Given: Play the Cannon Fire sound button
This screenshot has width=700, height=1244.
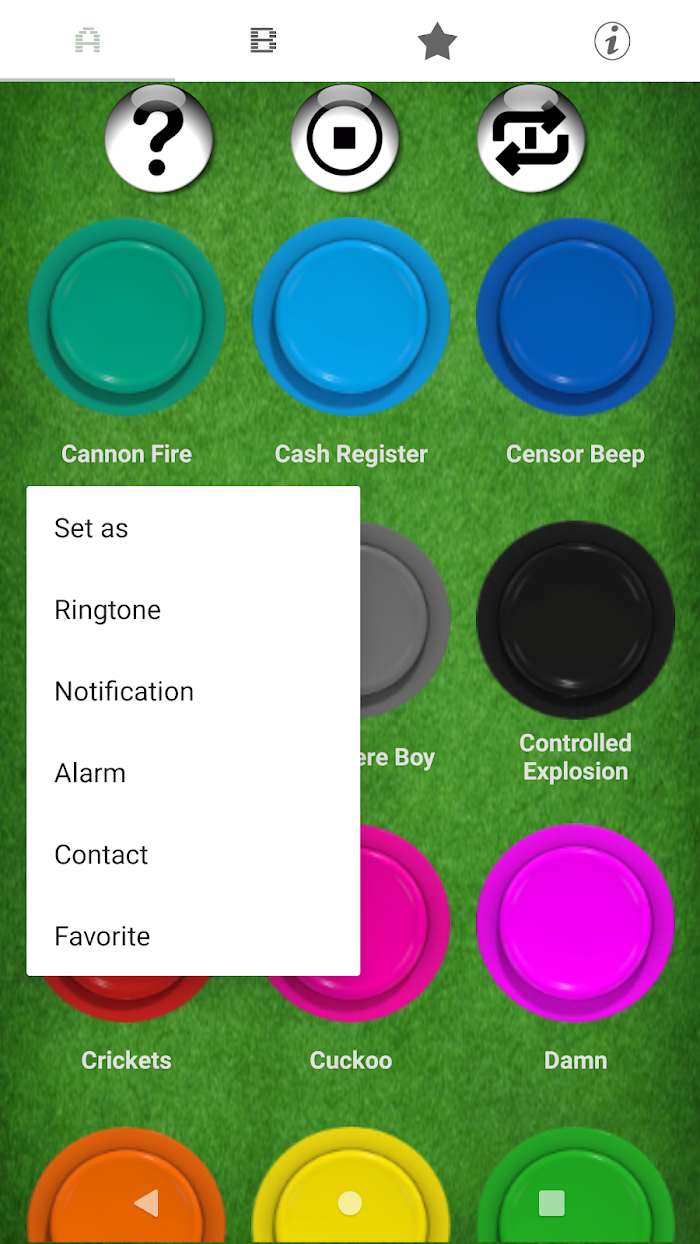Looking at the screenshot, I should pyautogui.click(x=127, y=317).
